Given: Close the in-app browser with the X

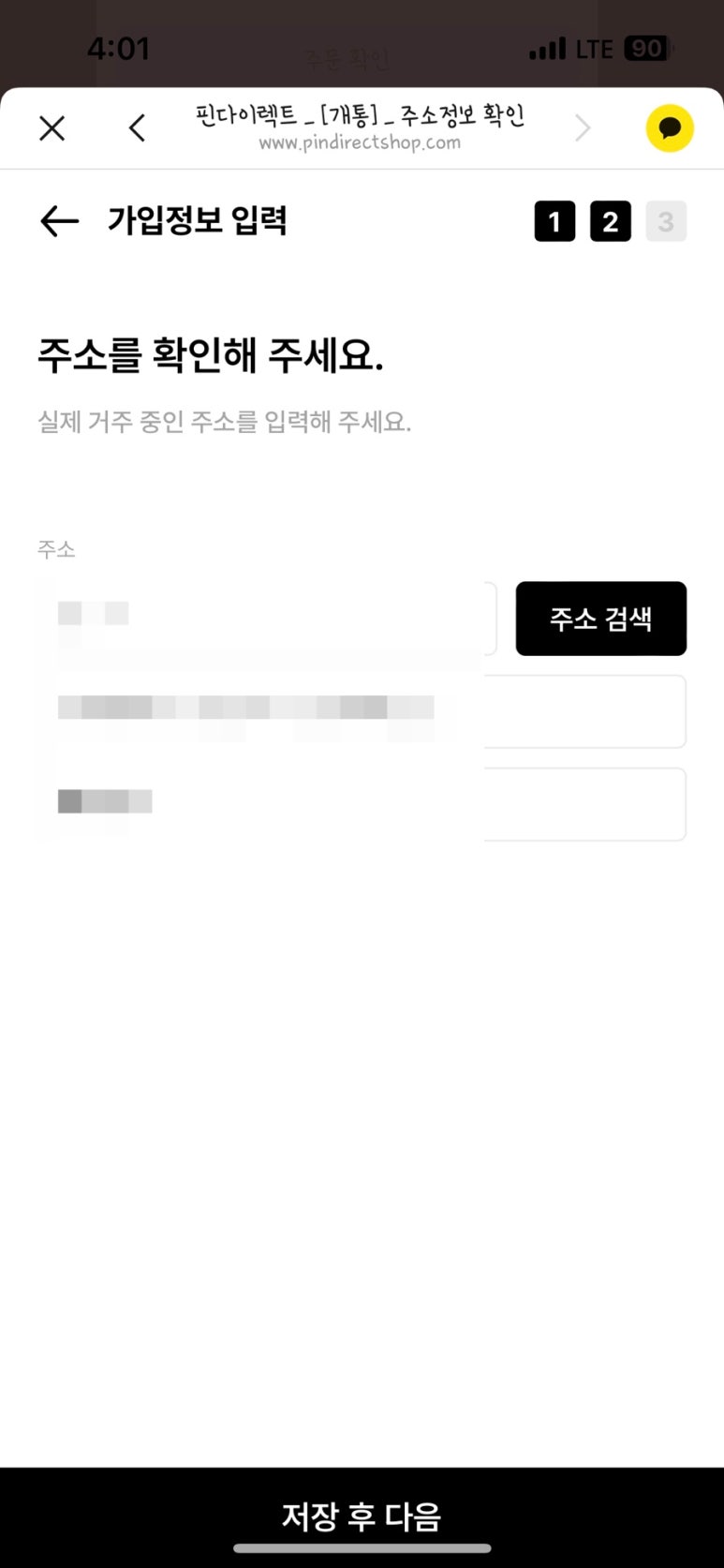Looking at the screenshot, I should coord(52,128).
